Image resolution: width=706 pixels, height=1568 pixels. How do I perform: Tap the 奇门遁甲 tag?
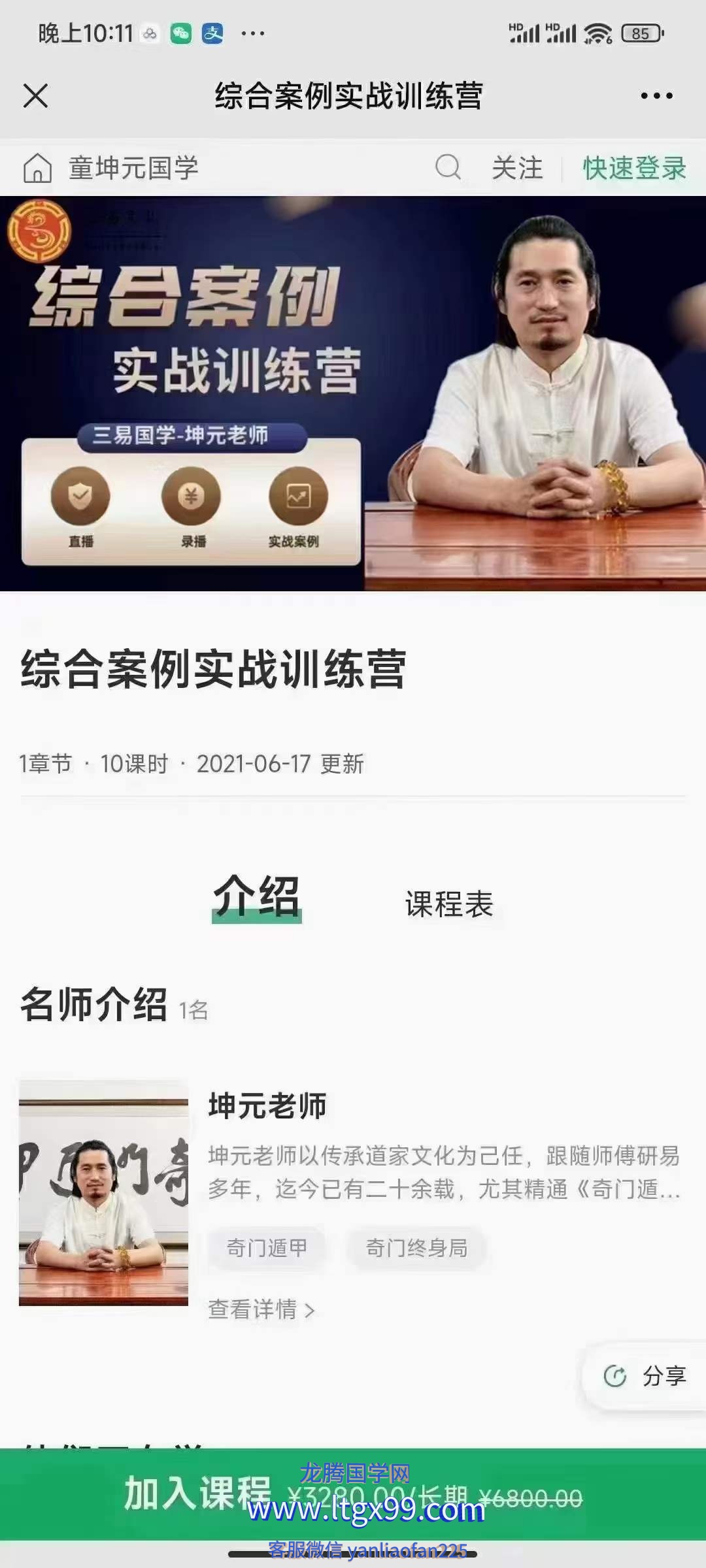point(267,1248)
